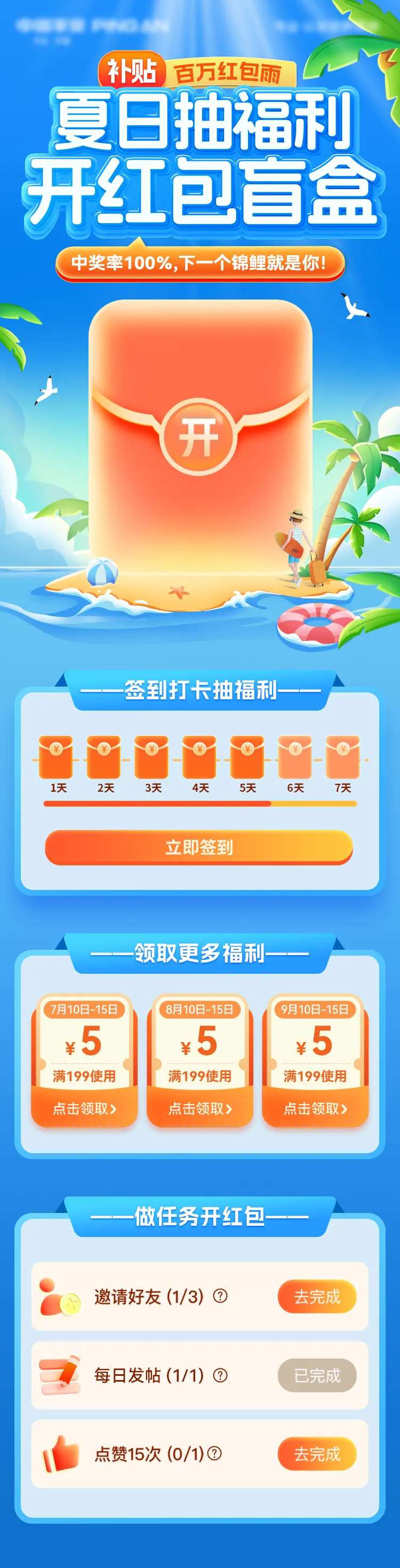Open the help icon beside 邀请好友
This screenshot has height=1568, width=400.
[x=220, y=1296]
